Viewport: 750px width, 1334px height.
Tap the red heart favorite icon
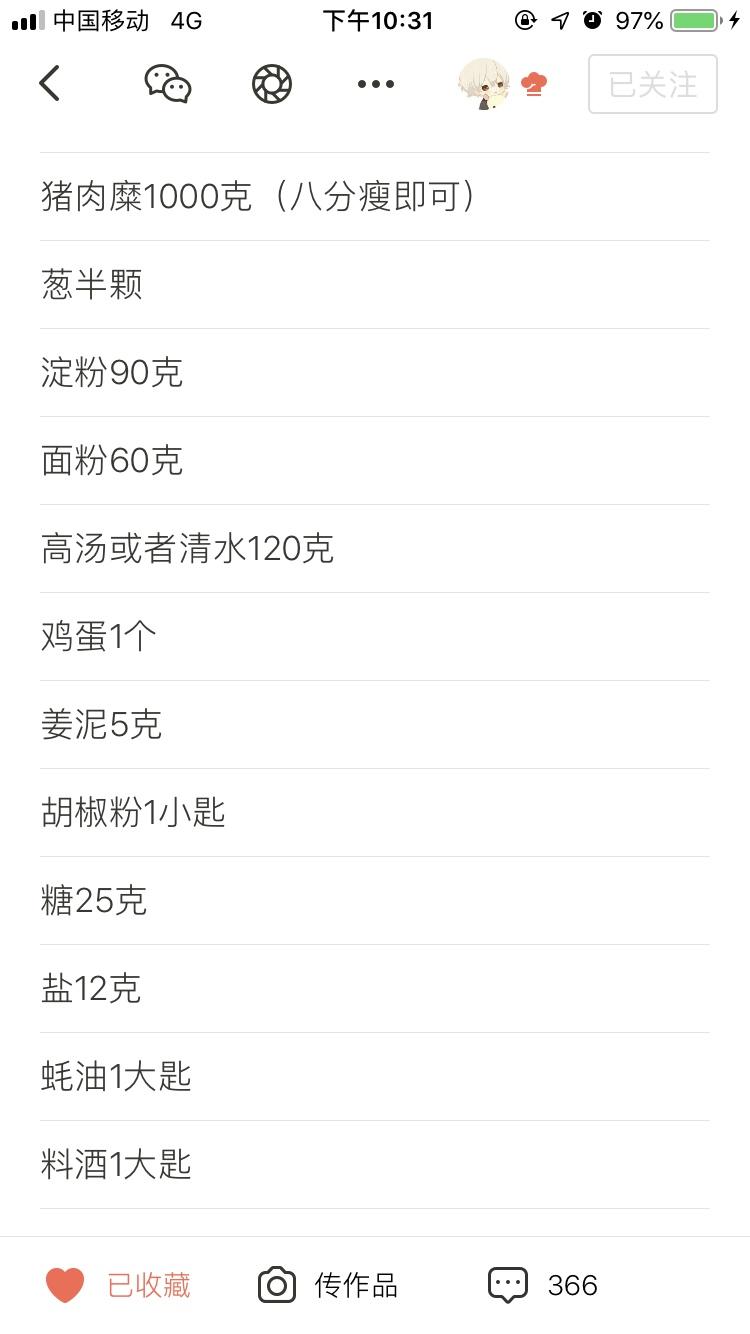64,1284
